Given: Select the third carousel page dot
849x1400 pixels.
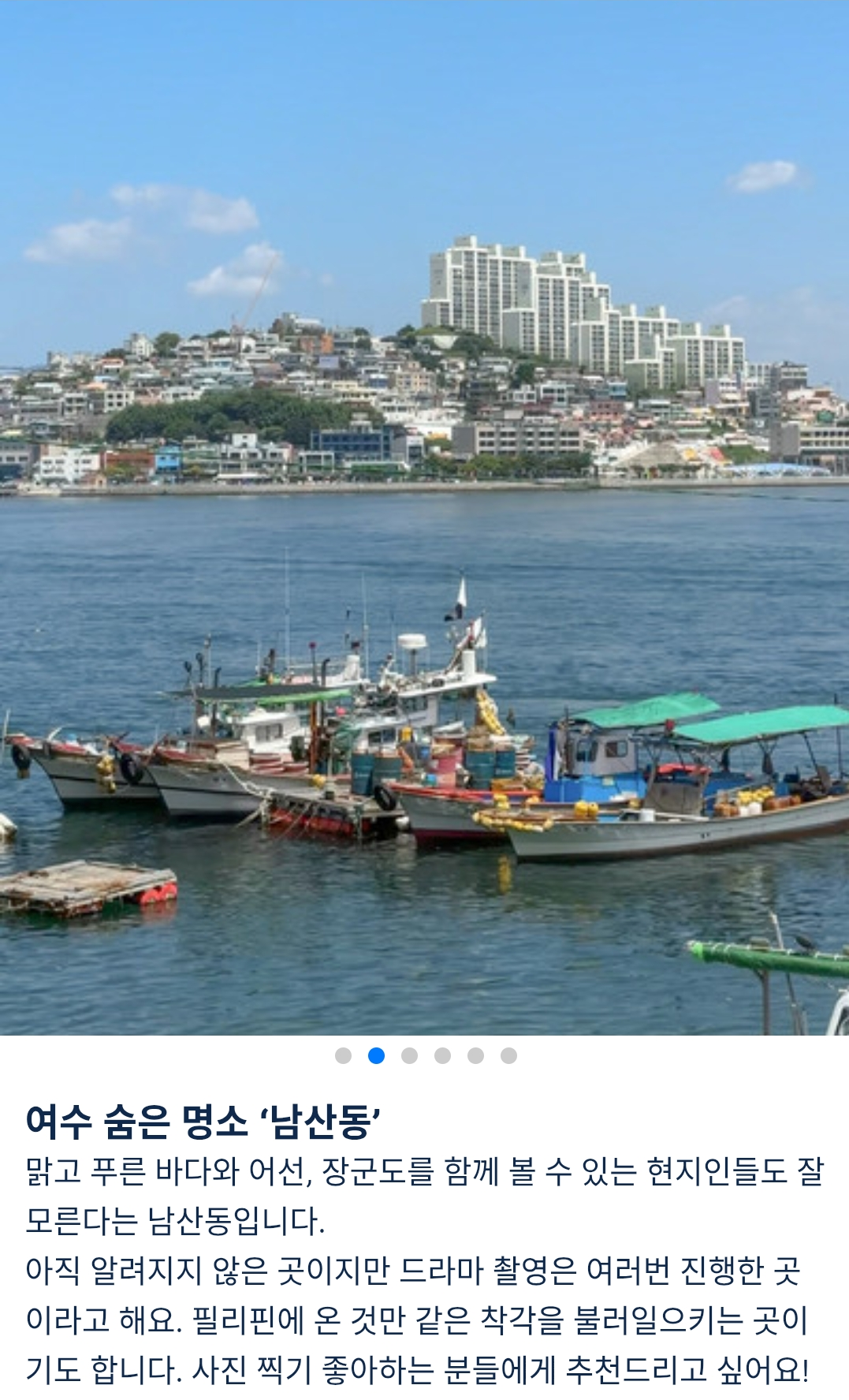Looking at the screenshot, I should pos(409,1055).
